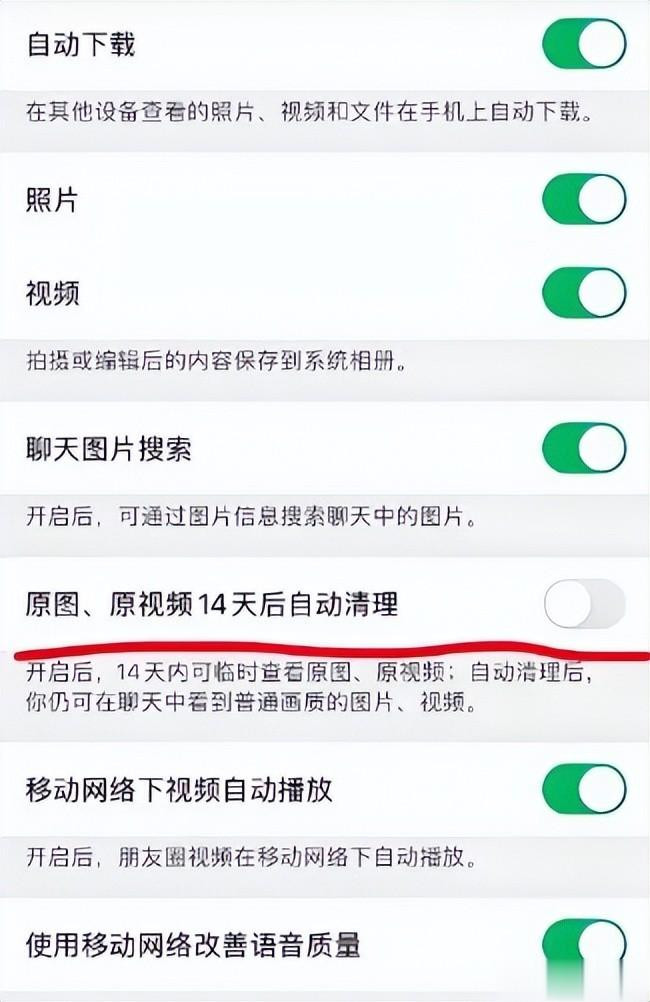The image size is (650, 1002).
Task: Switch off 聊天图片搜索
Action: [x=584, y=447]
